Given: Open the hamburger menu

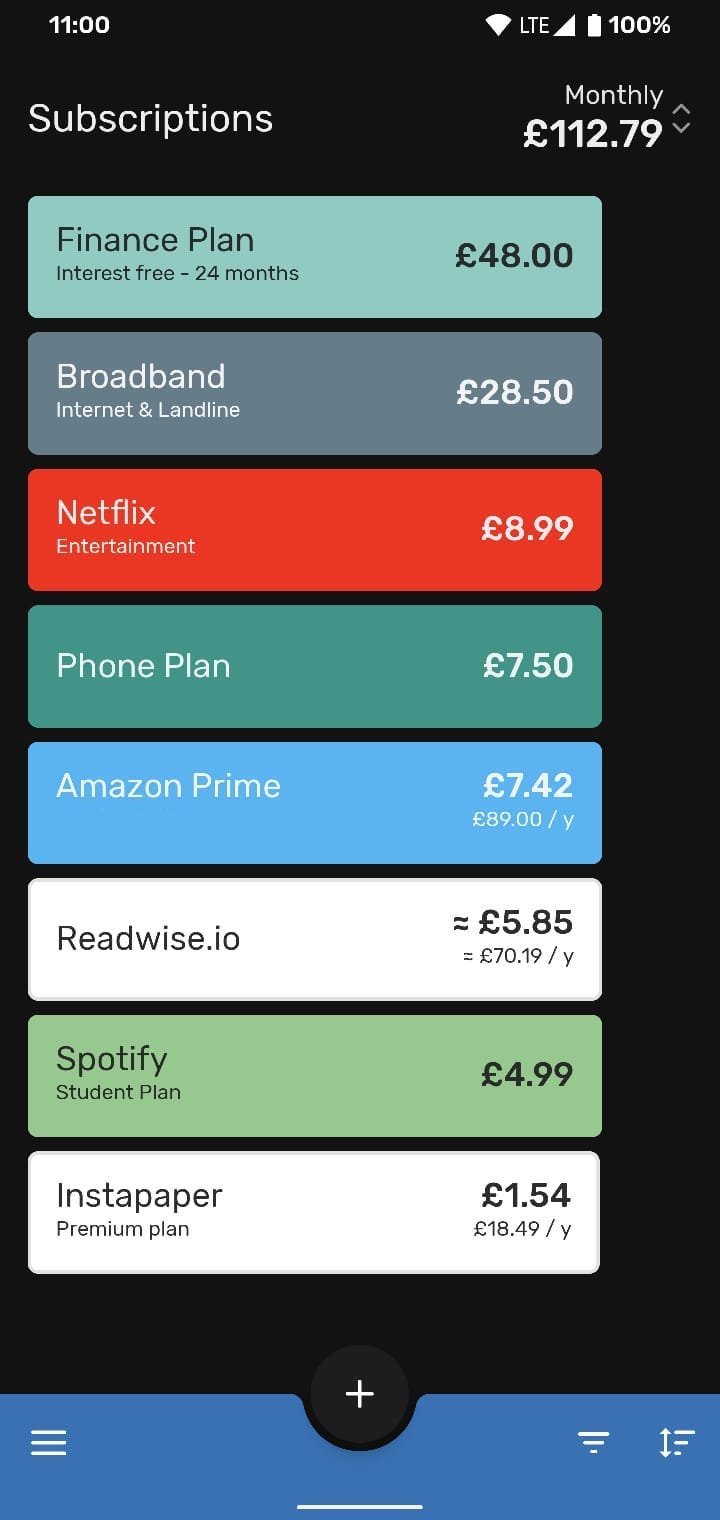Looking at the screenshot, I should (x=48, y=1442).
